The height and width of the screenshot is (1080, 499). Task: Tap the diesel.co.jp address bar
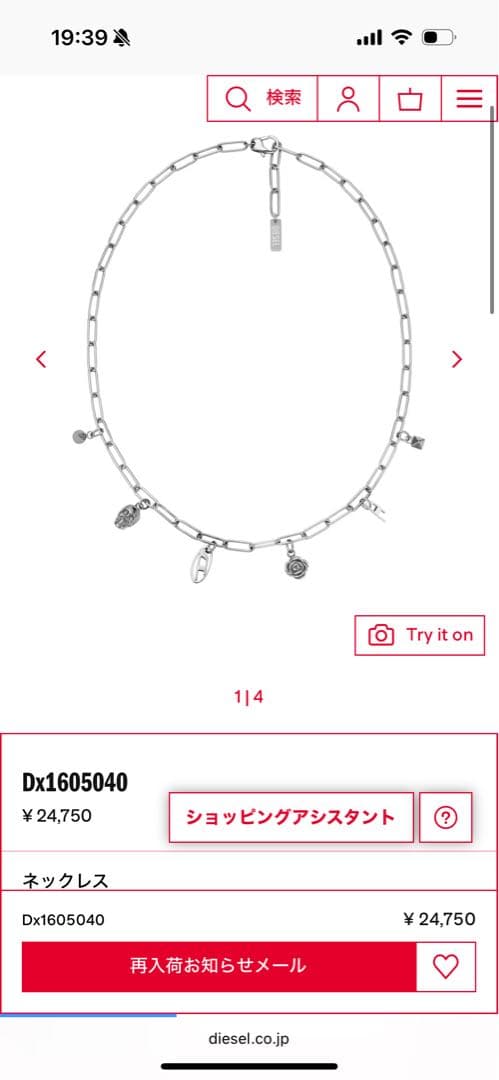[249, 1039]
